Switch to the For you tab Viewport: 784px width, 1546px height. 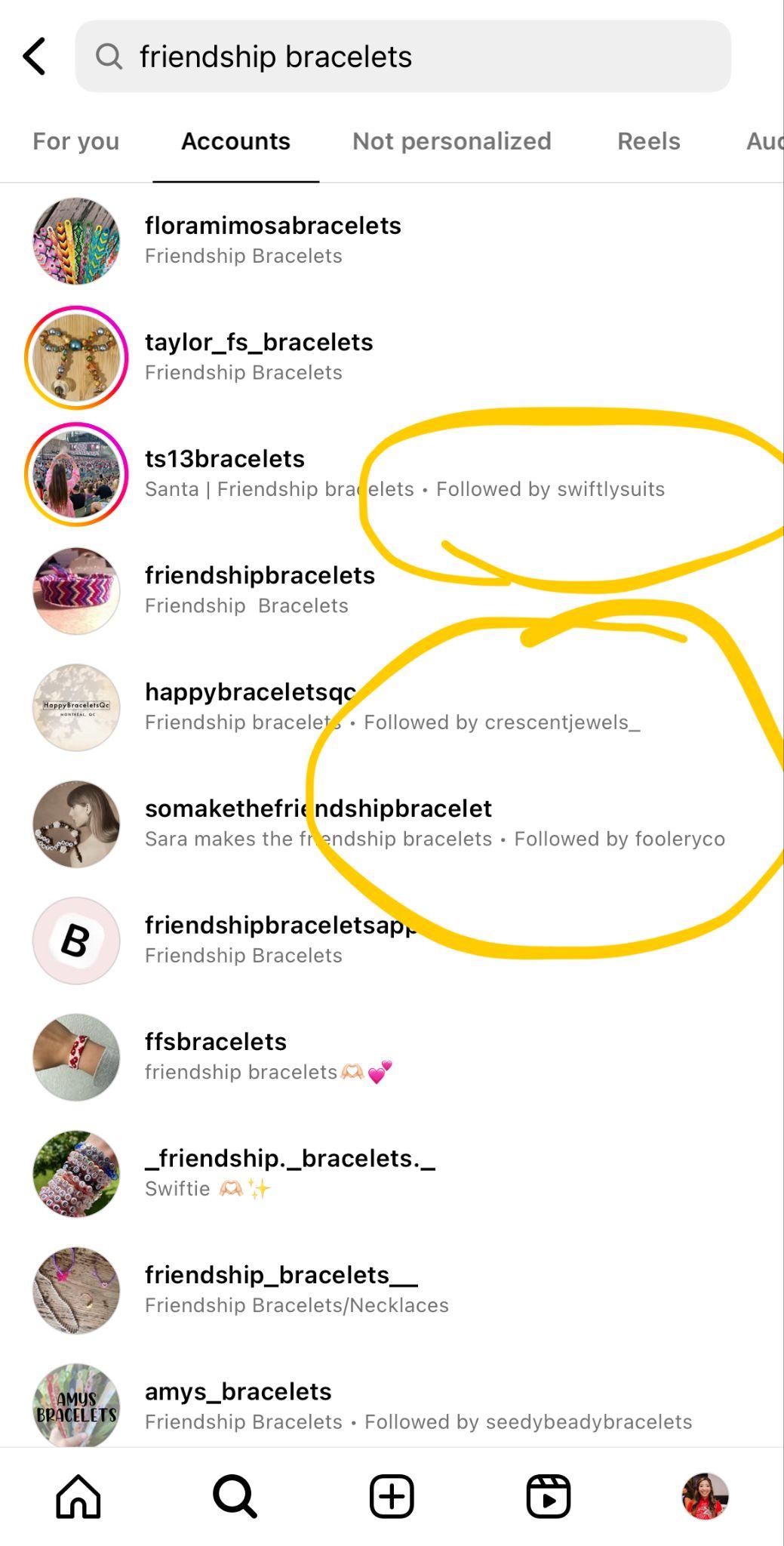[76, 141]
